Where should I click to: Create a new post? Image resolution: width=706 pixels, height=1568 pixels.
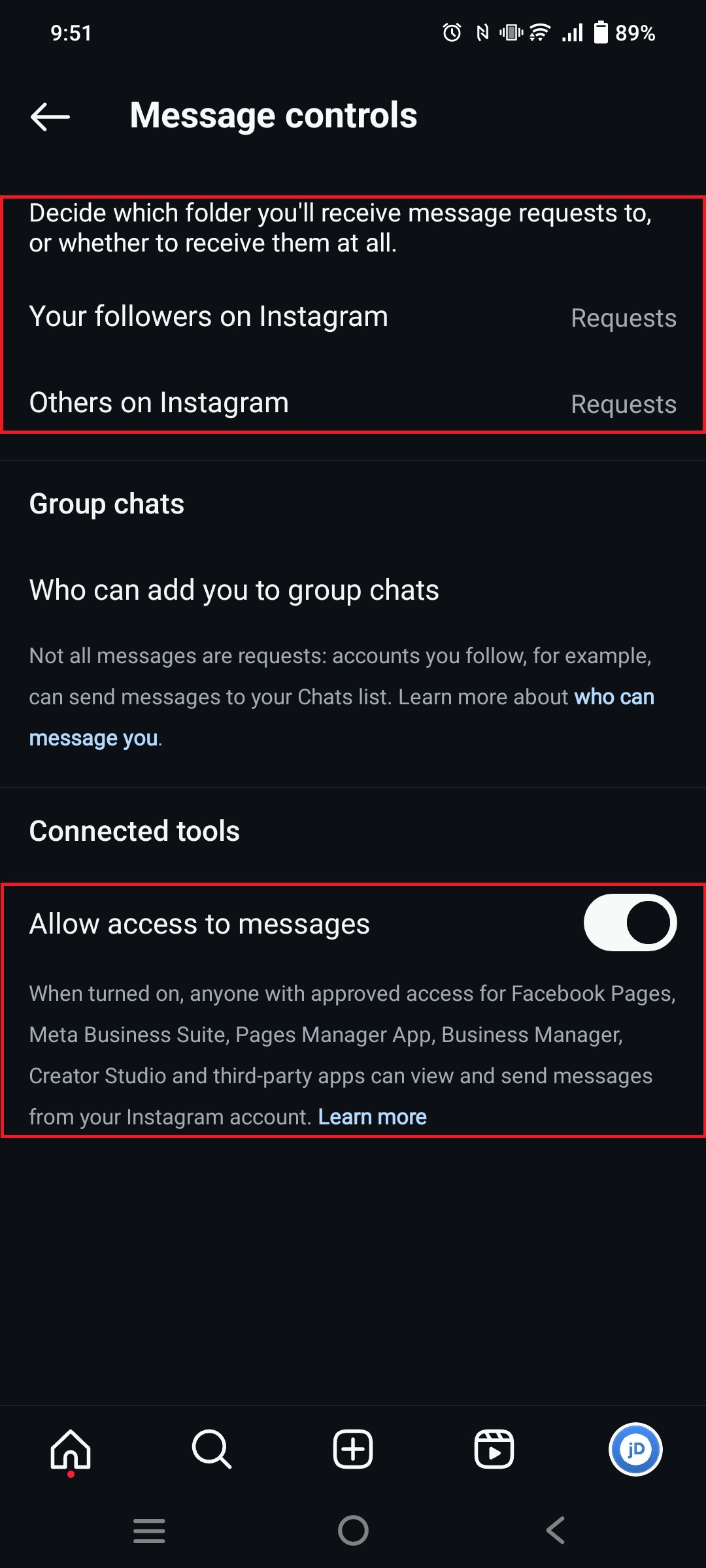pyautogui.click(x=353, y=1449)
